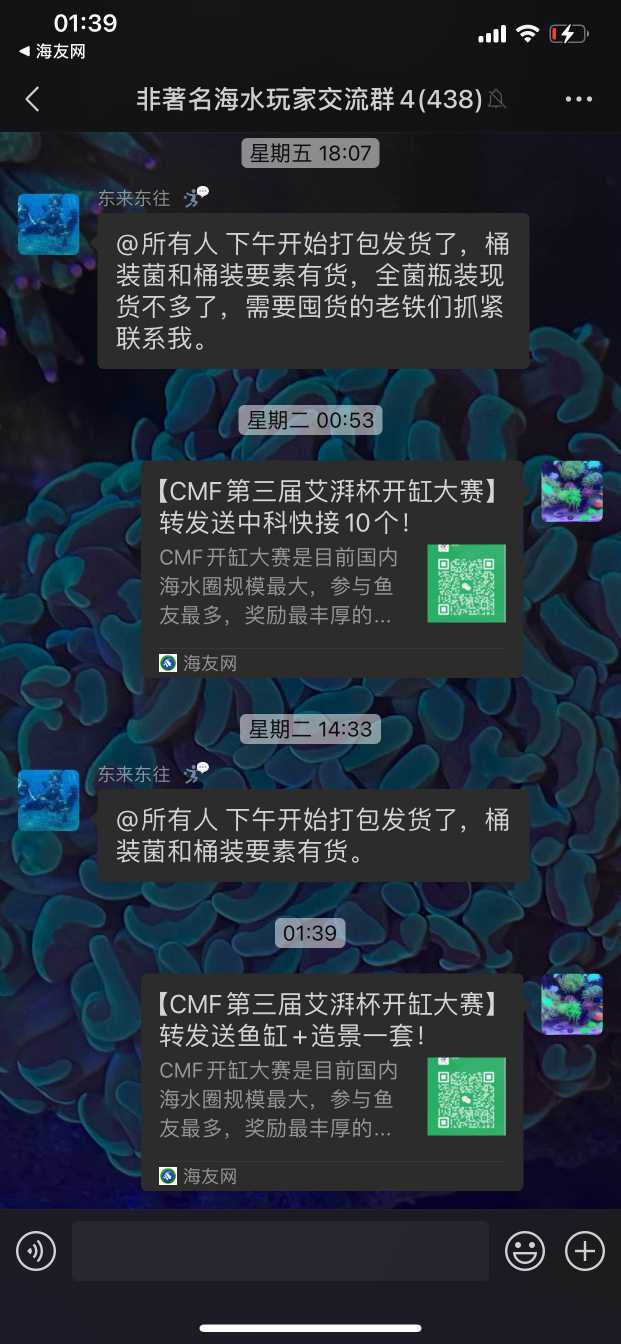Screen dimensions: 621x1344
Task: Open the three-dot chat options menu
Action: (x=579, y=99)
